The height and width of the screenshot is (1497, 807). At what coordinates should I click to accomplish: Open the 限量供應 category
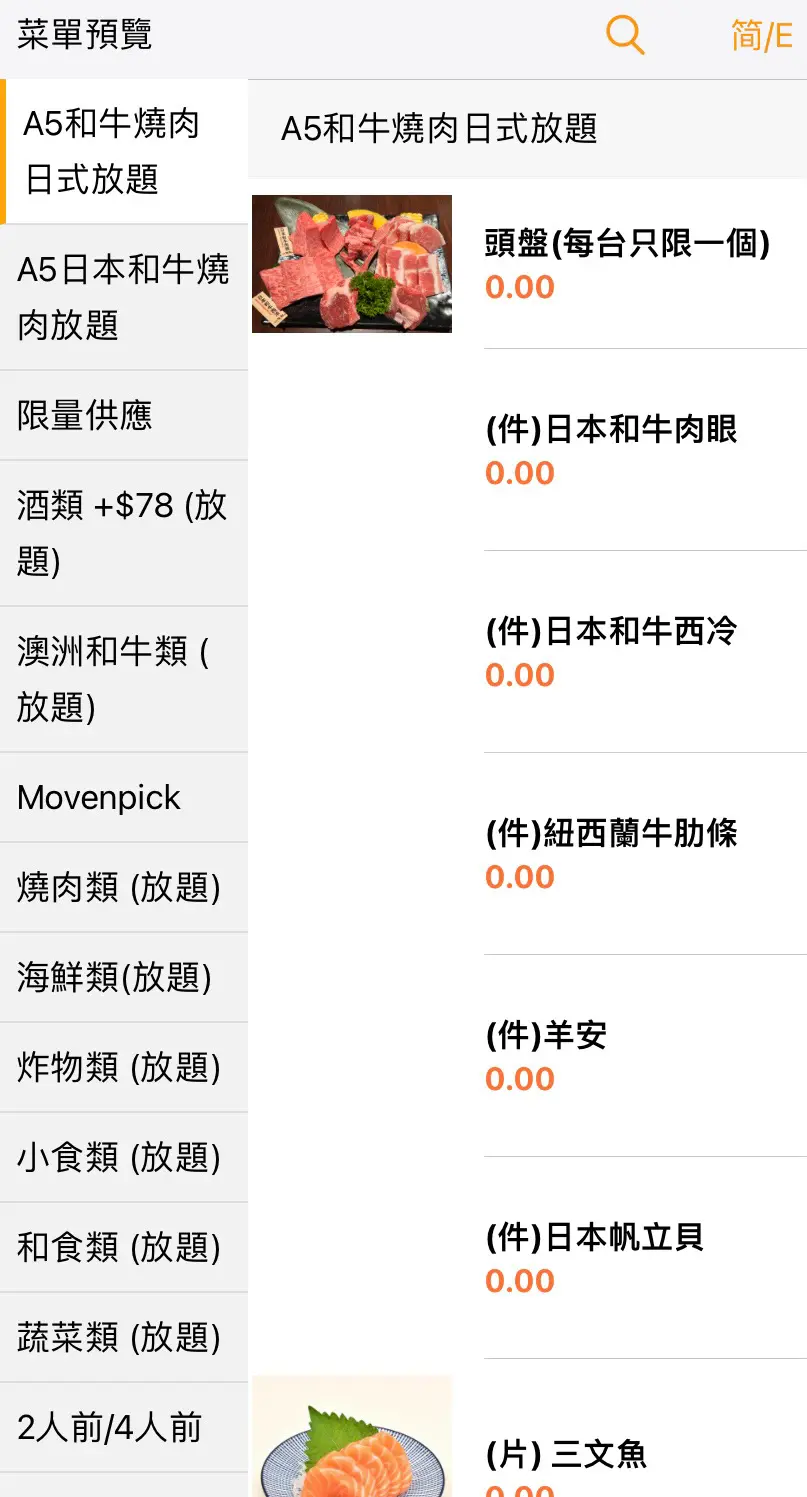click(124, 415)
